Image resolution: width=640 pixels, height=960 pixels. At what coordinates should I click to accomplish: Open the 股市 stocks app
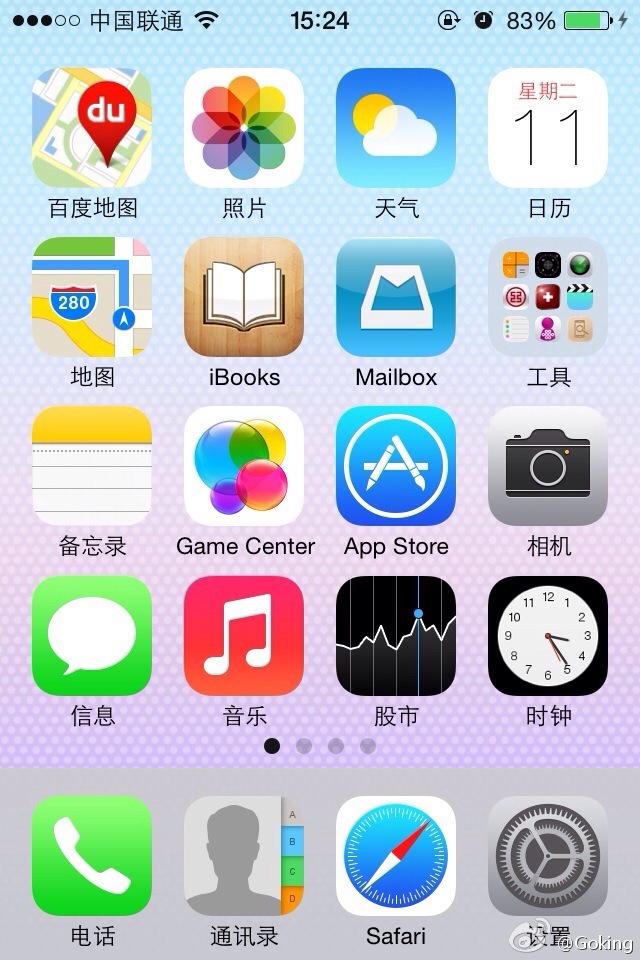click(x=396, y=636)
